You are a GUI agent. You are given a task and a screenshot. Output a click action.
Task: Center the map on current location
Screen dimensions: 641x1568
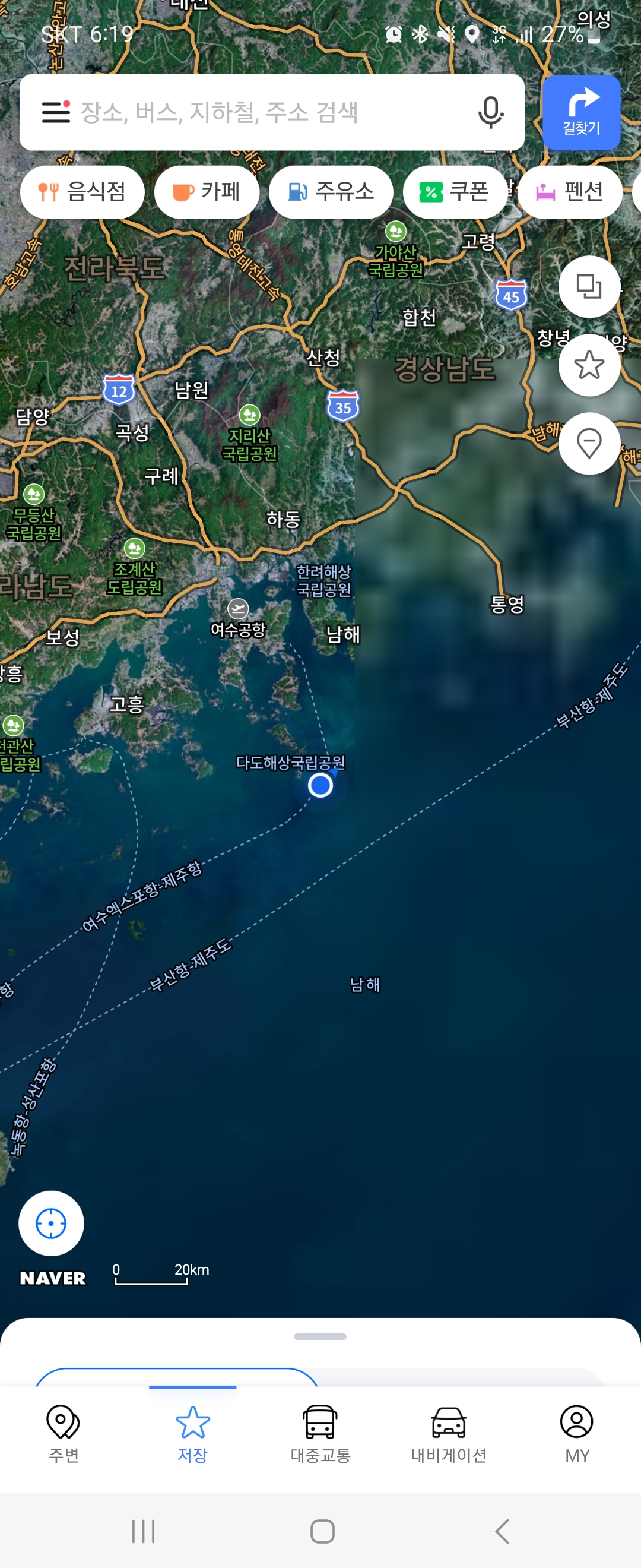51,1223
